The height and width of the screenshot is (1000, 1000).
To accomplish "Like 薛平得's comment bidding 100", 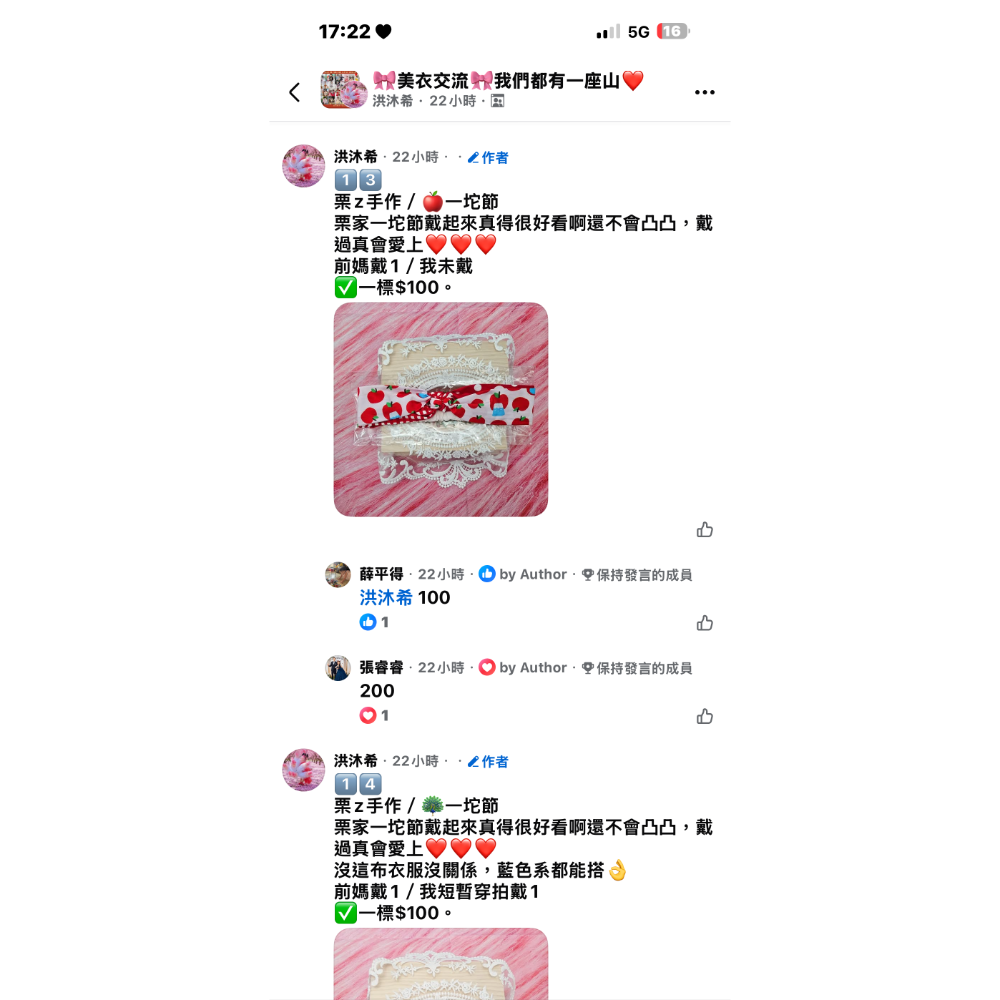I will 705,623.
